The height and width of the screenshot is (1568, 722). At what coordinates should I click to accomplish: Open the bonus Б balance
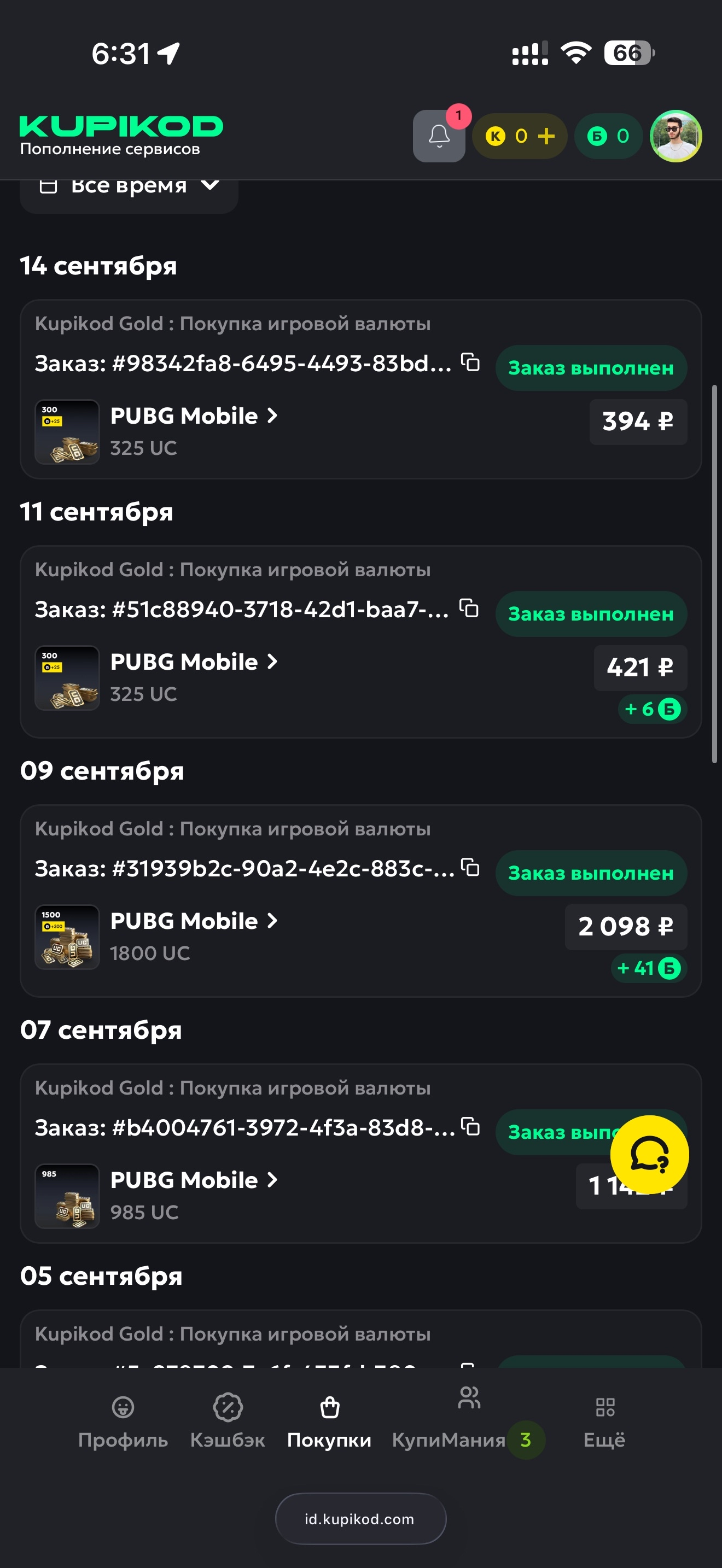608,136
